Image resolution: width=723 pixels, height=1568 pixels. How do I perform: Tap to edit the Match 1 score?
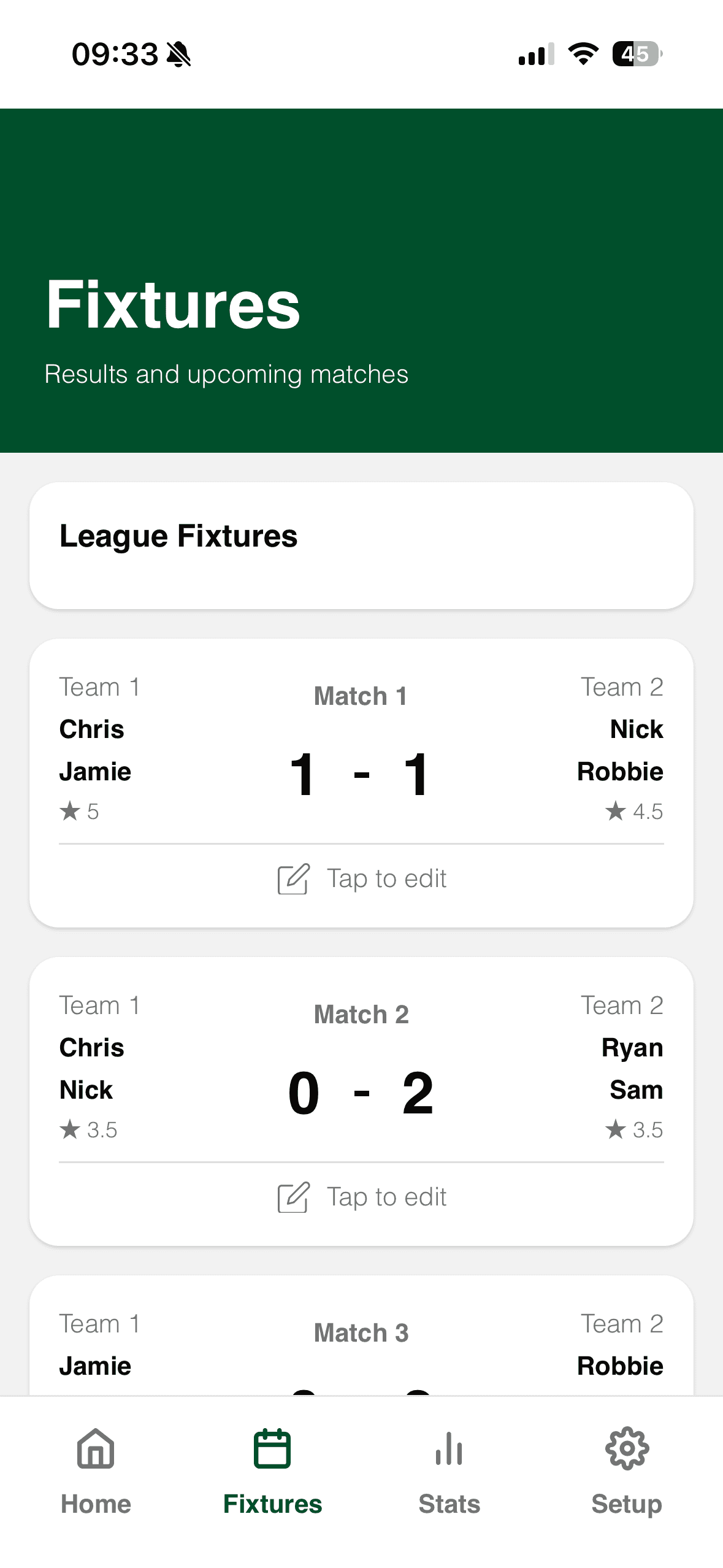(362, 878)
